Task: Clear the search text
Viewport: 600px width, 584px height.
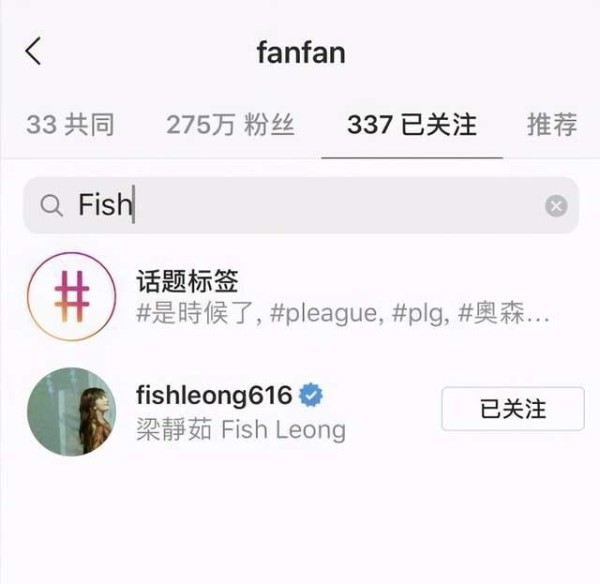Action: pos(556,206)
